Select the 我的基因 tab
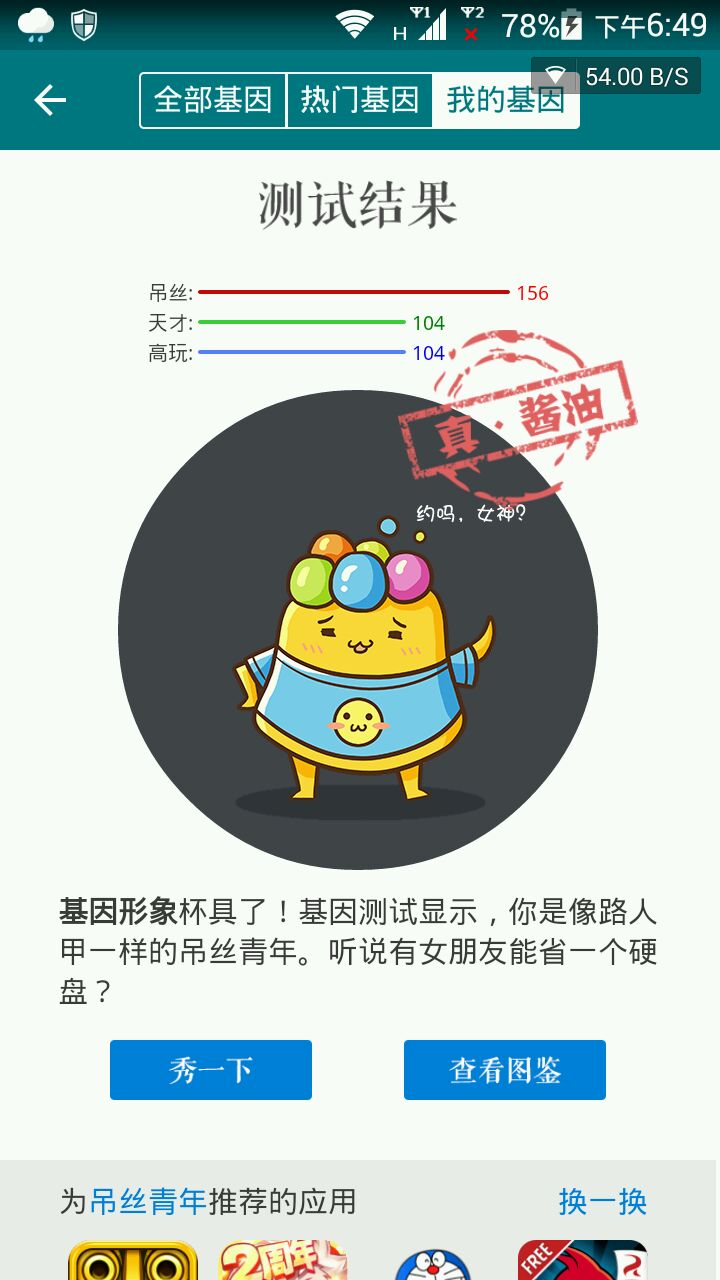The image size is (720, 1280). point(505,100)
